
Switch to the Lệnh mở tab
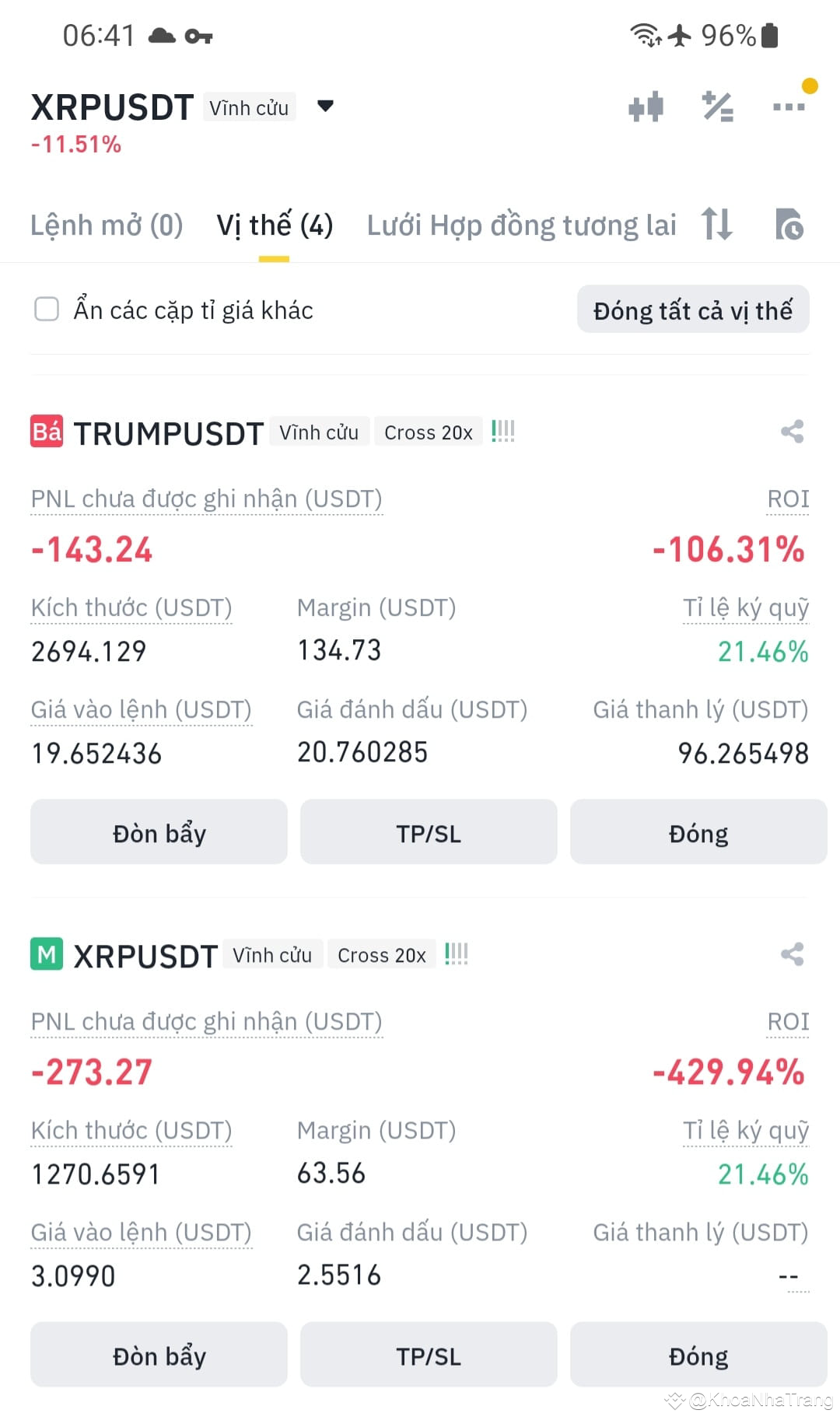(107, 225)
